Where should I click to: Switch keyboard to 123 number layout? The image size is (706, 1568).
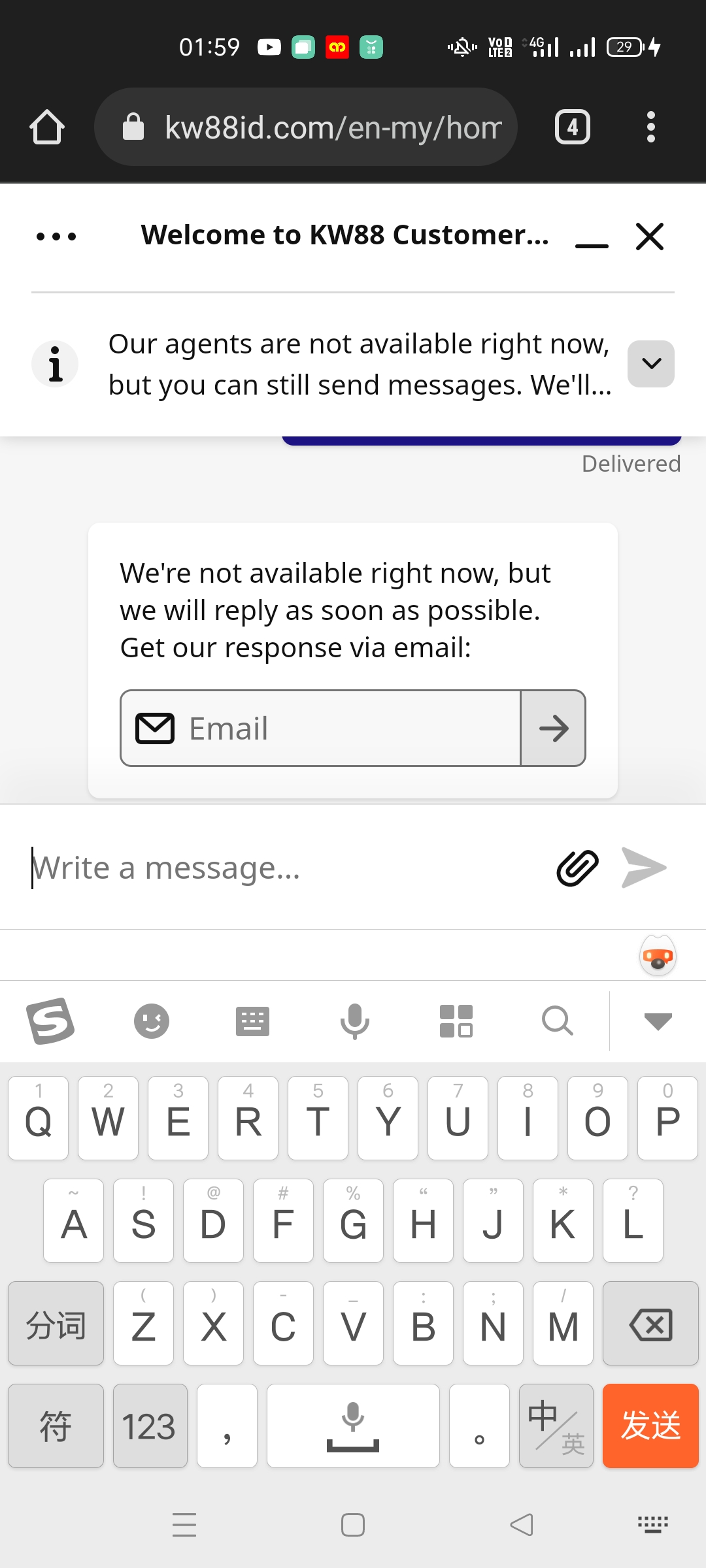pyautogui.click(x=150, y=1426)
